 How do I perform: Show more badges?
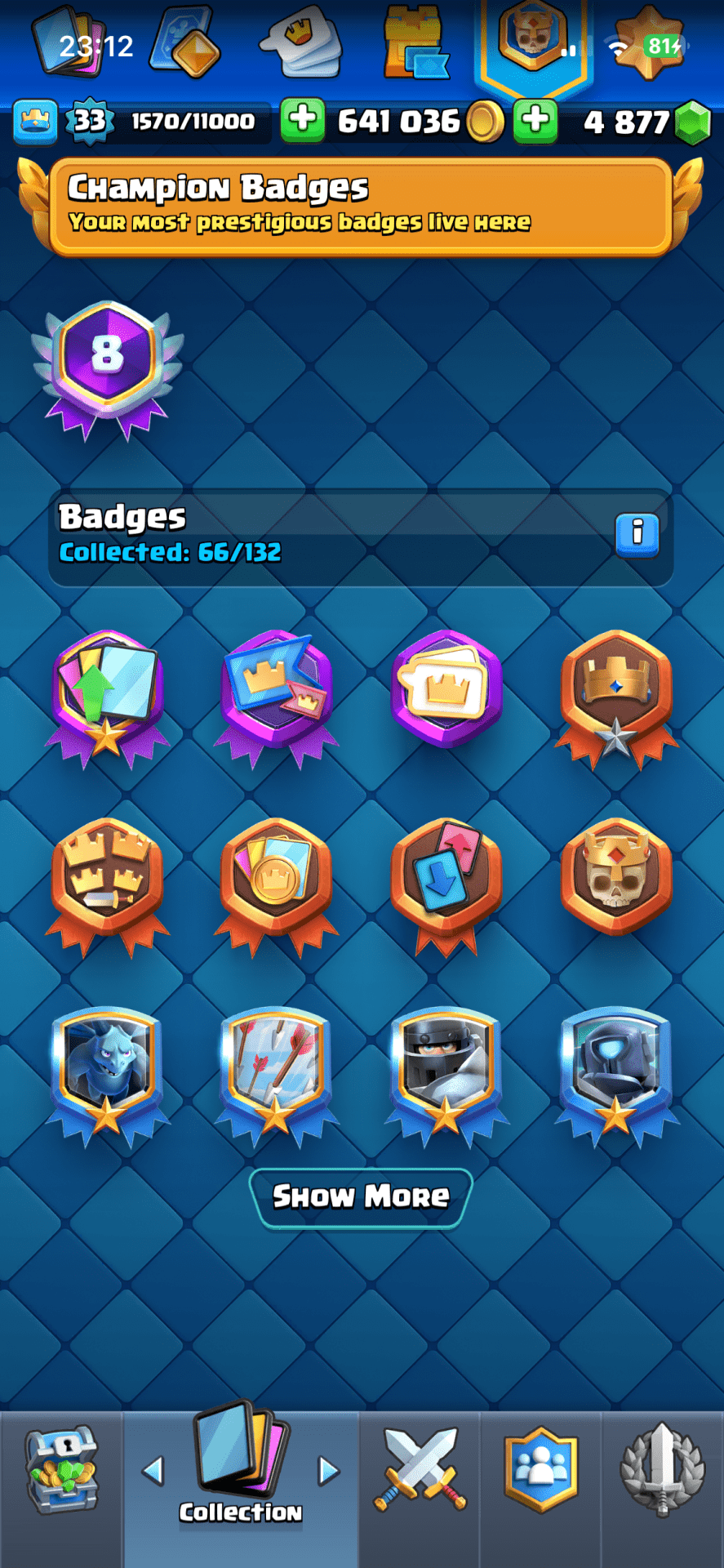click(360, 1197)
